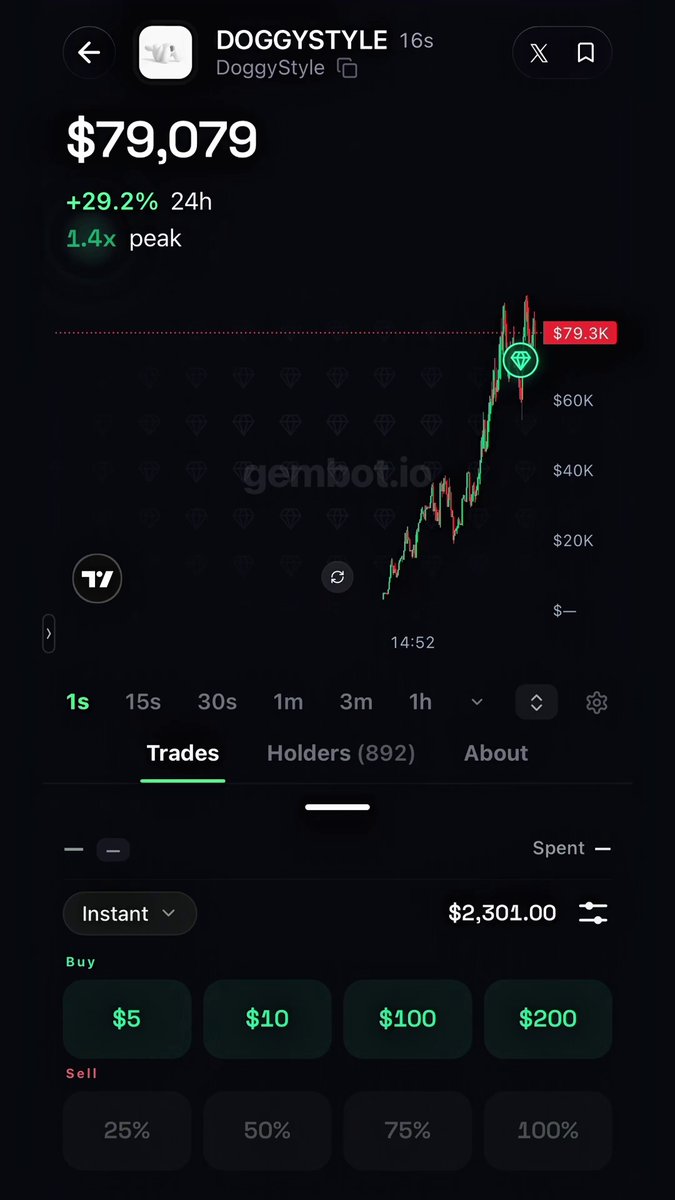Viewport: 675px width, 1200px height.
Task: Set the chart to 1h
Action: (421, 702)
